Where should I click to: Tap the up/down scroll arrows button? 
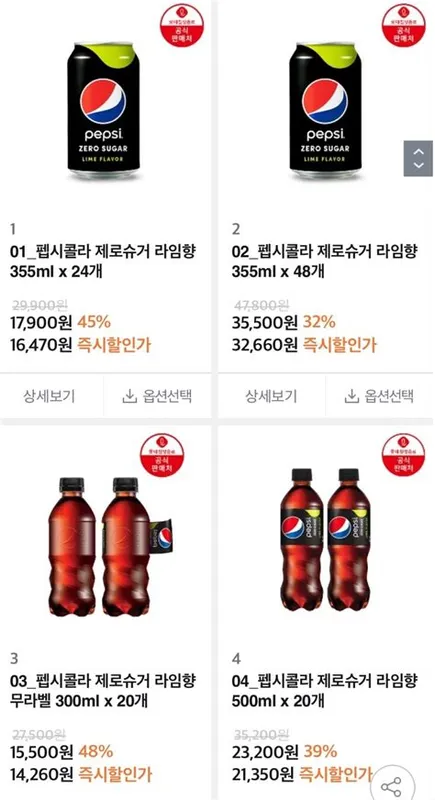[418, 158]
